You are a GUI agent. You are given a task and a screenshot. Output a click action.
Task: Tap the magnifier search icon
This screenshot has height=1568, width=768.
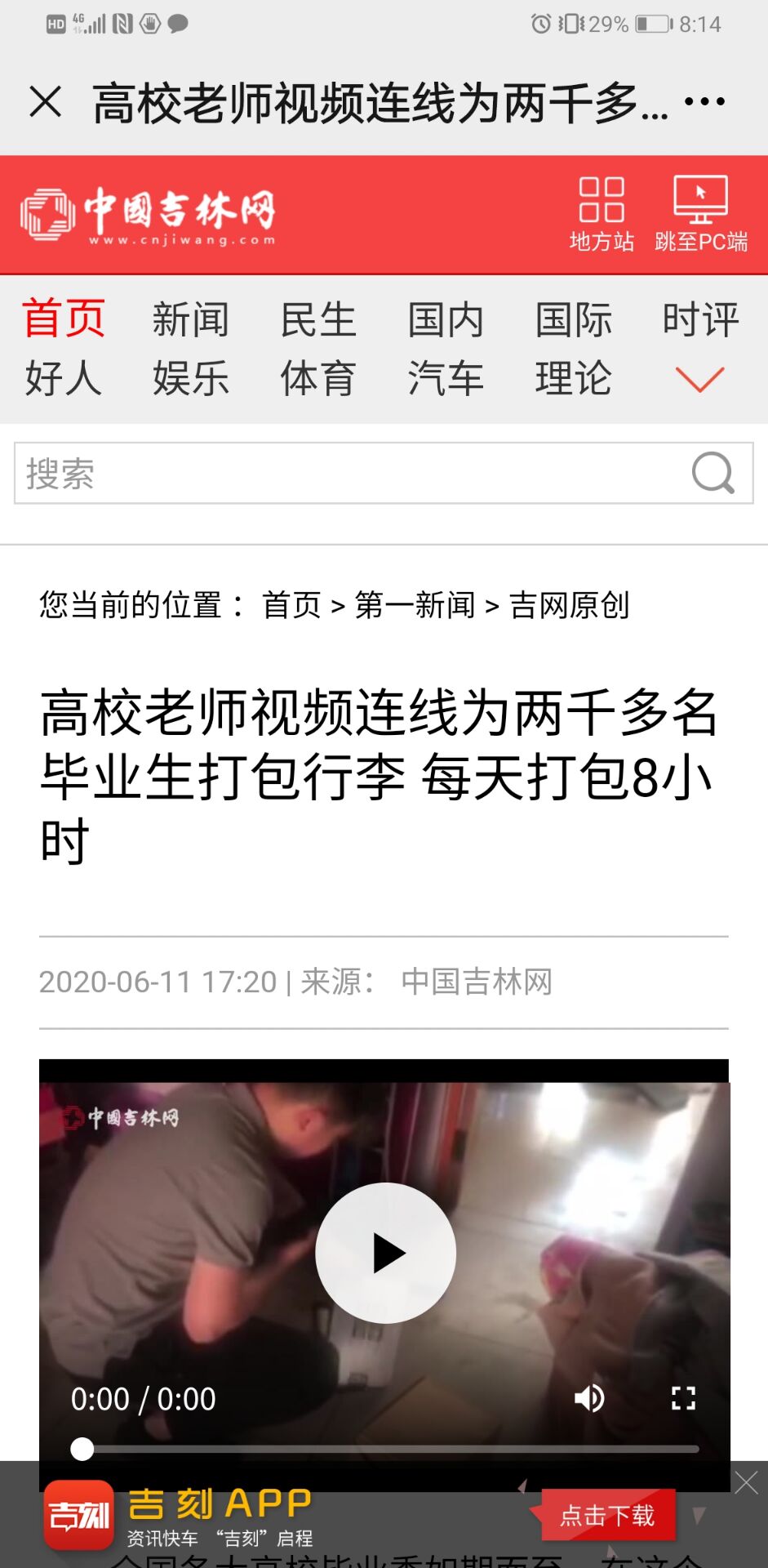[713, 473]
